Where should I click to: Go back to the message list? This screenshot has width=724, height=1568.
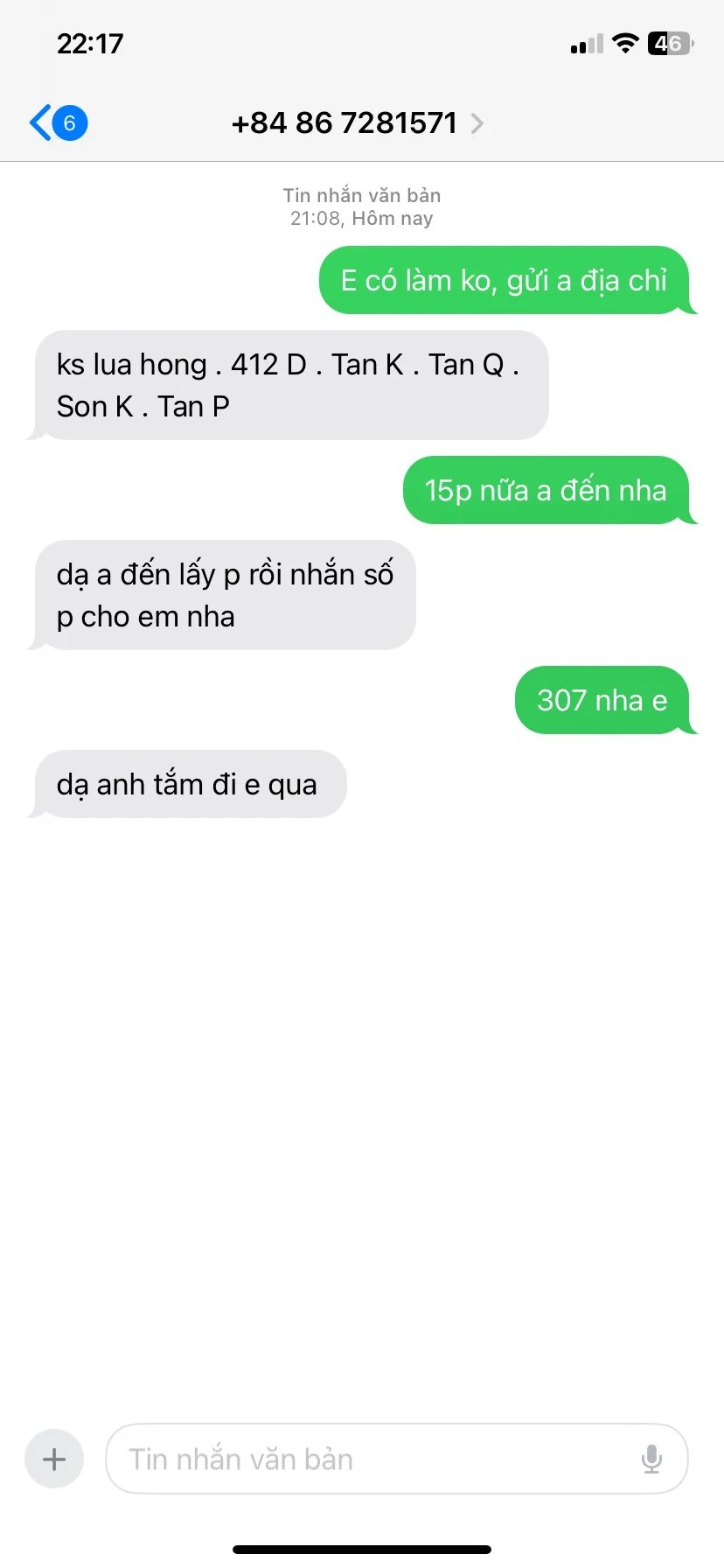coord(56,122)
